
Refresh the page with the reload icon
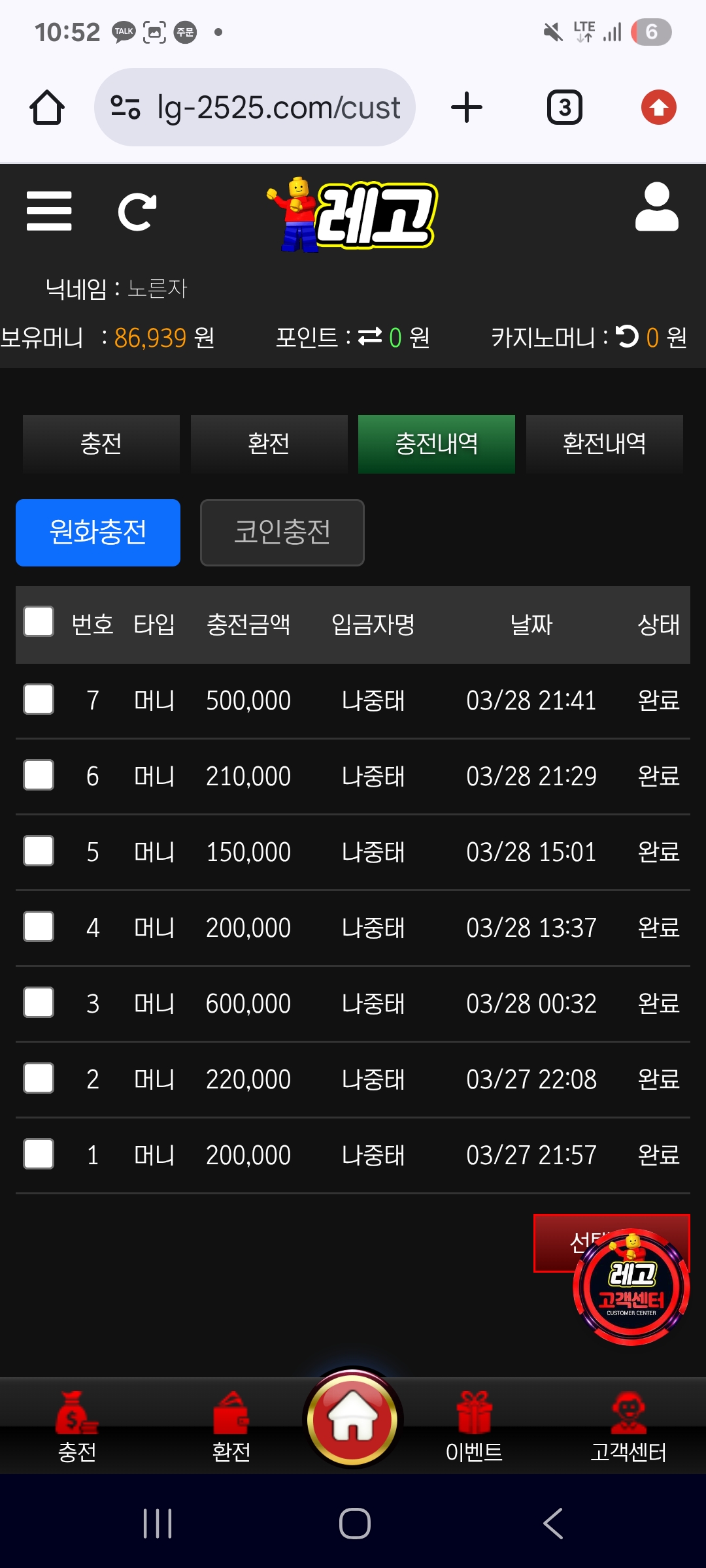click(137, 212)
